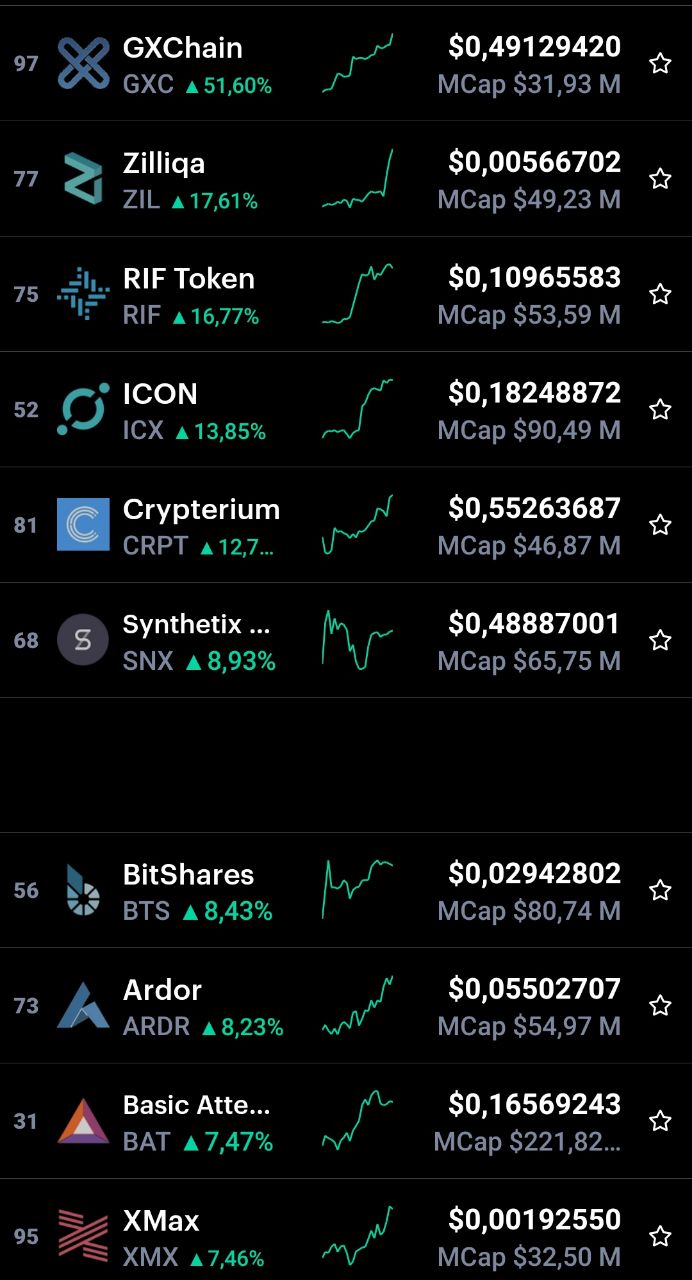The image size is (692, 1280).
Task: Favorite GXChain with its star
Action: (660, 64)
